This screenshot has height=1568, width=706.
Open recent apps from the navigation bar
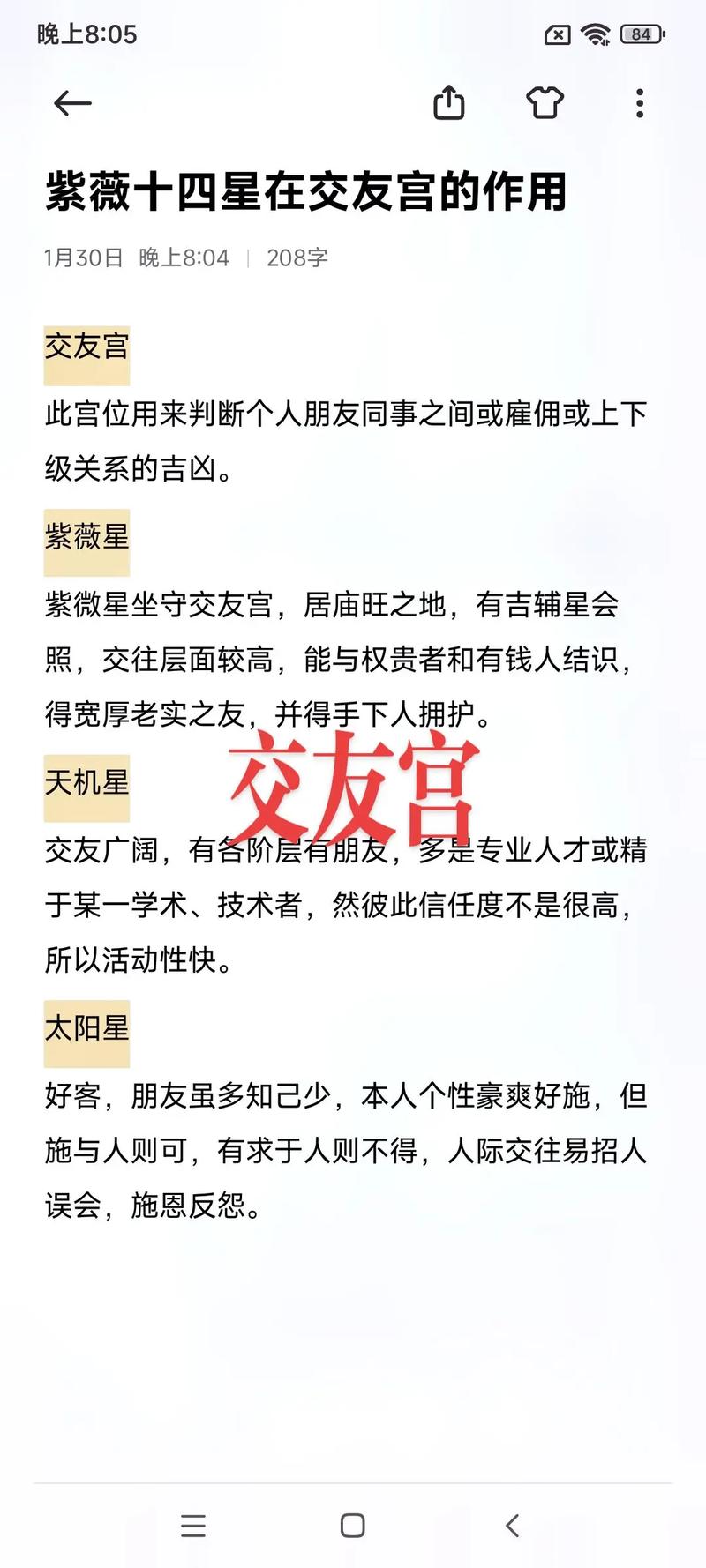[193, 1526]
